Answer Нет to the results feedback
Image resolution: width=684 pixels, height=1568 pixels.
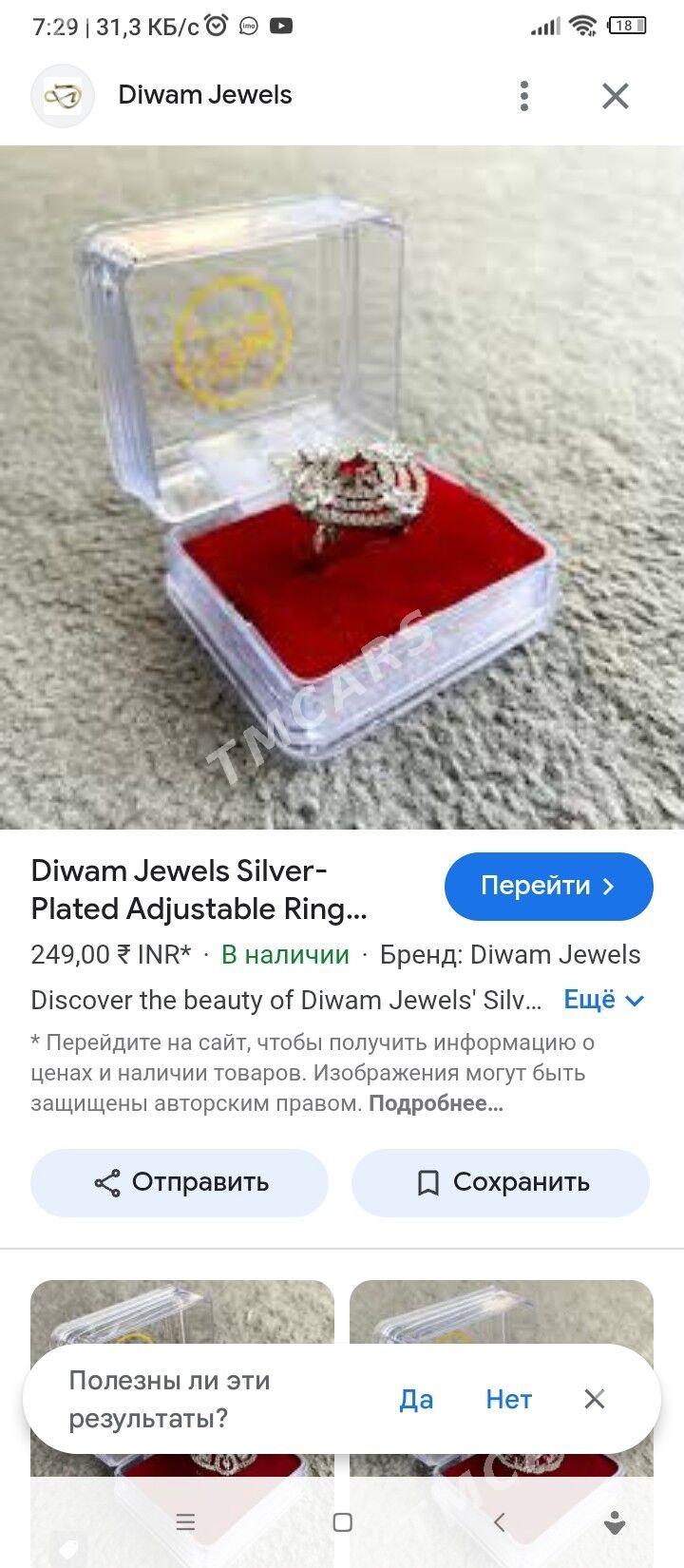[x=508, y=1399]
